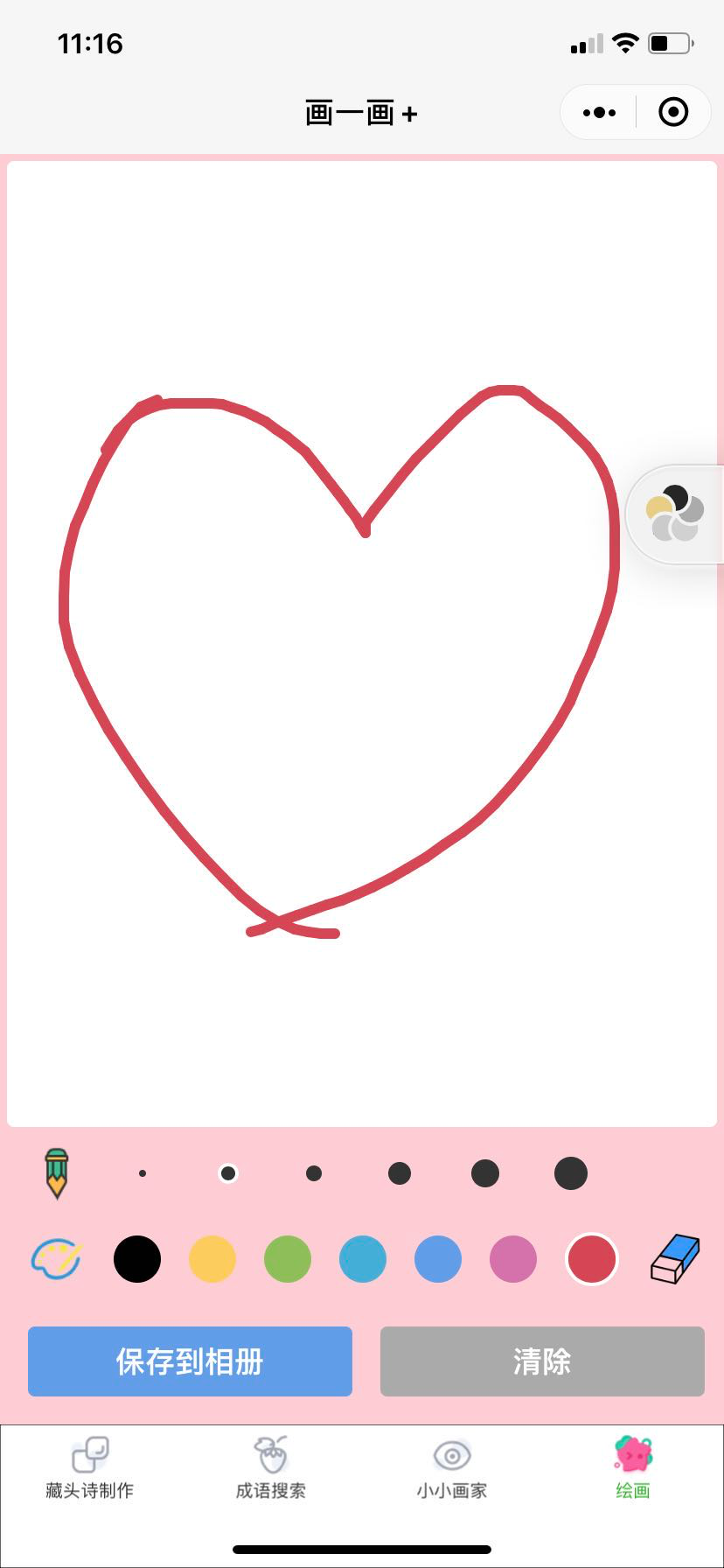Viewport: 724px width, 1568px height.
Task: Open the floating color wheel button
Action: 675,514
